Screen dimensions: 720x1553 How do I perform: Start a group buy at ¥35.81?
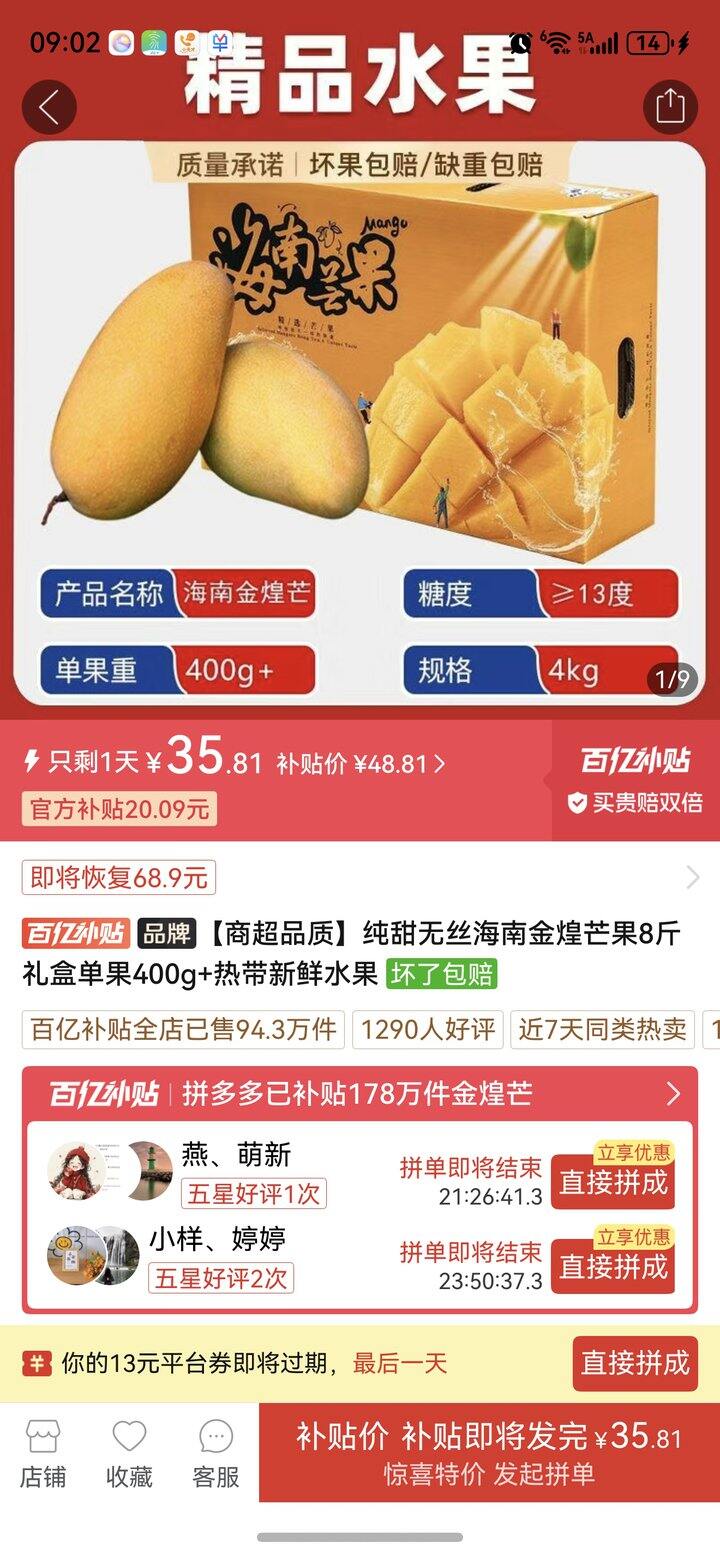[x=489, y=1453]
